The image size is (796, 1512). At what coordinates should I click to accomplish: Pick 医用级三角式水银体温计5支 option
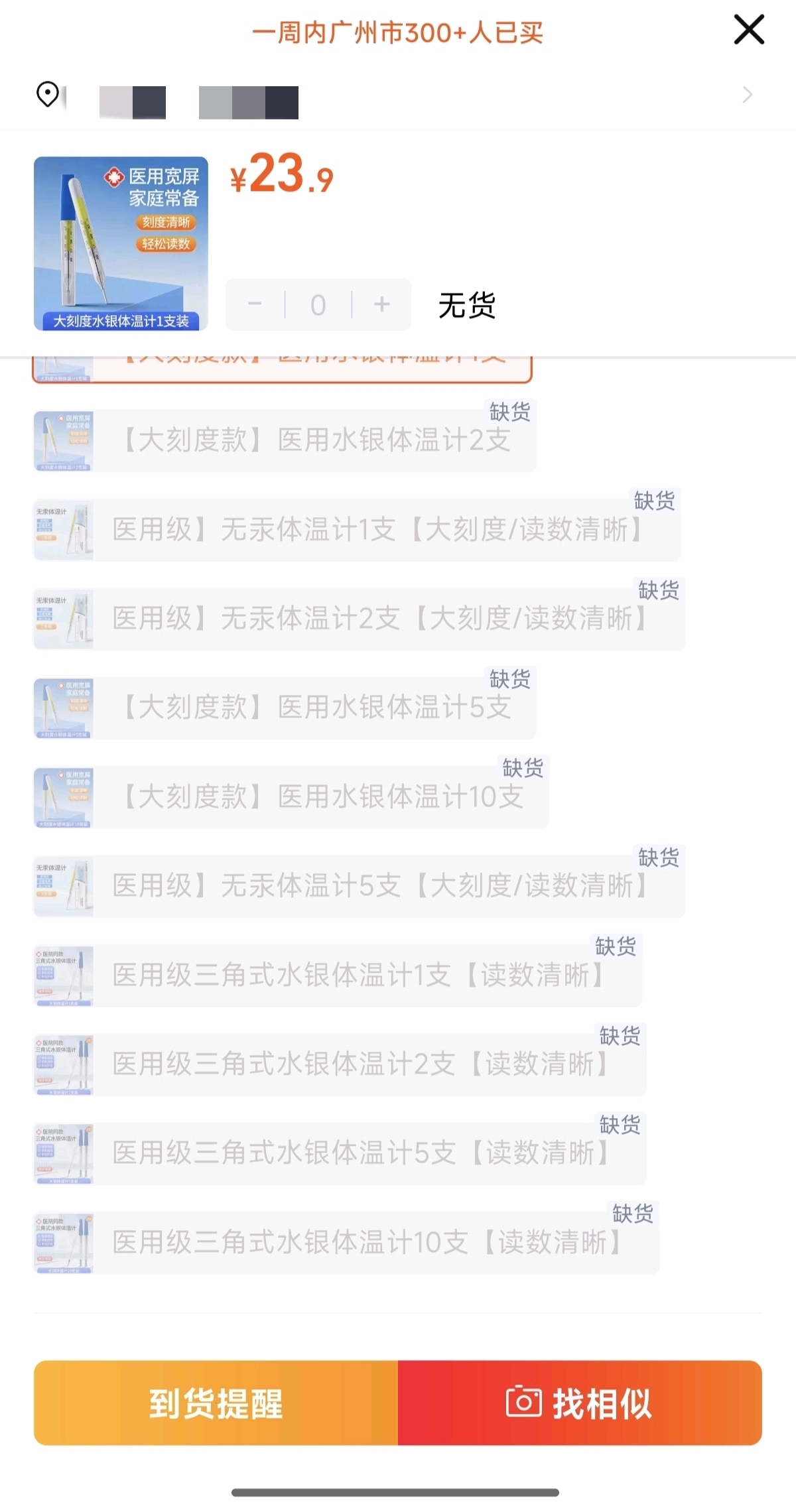340,1153
